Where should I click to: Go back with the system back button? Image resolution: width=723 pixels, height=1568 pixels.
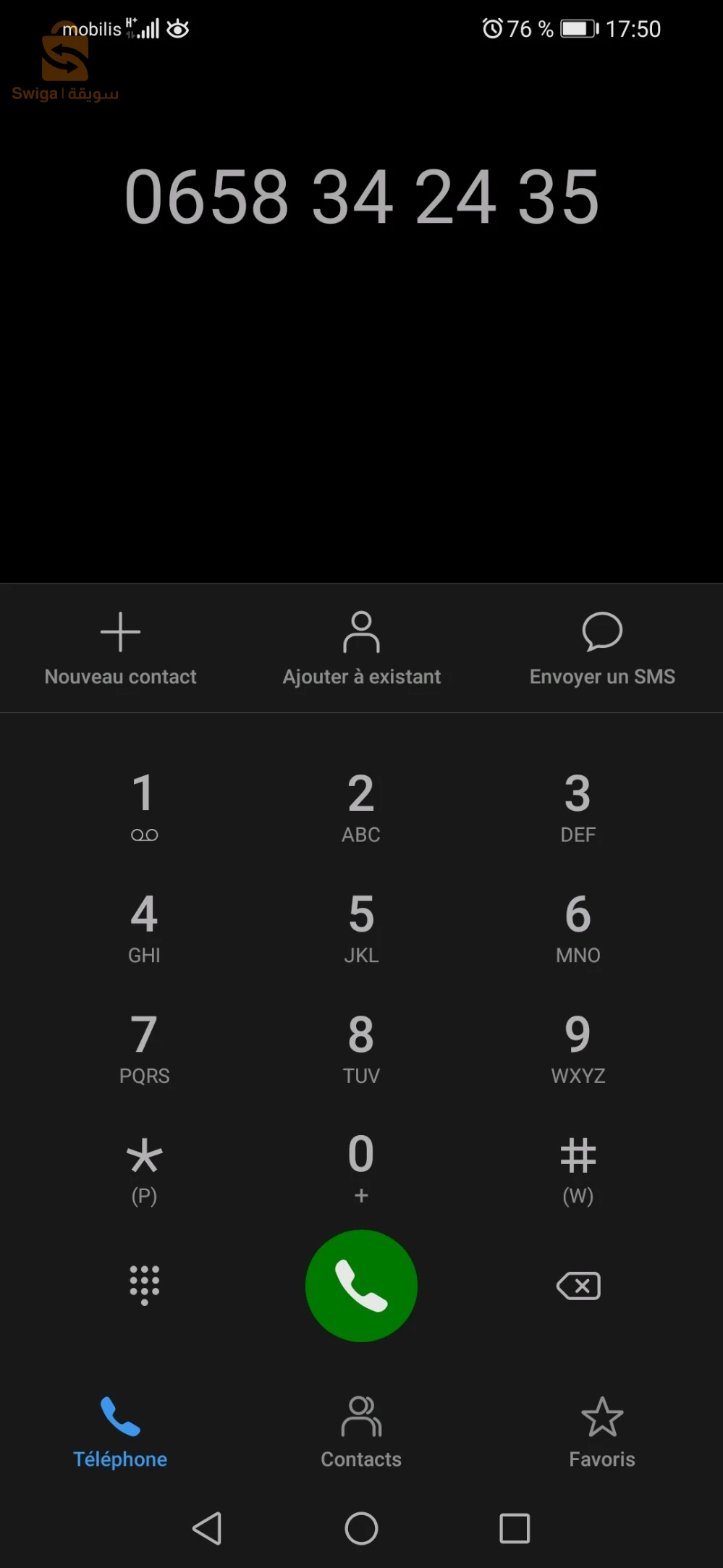[x=207, y=1528]
